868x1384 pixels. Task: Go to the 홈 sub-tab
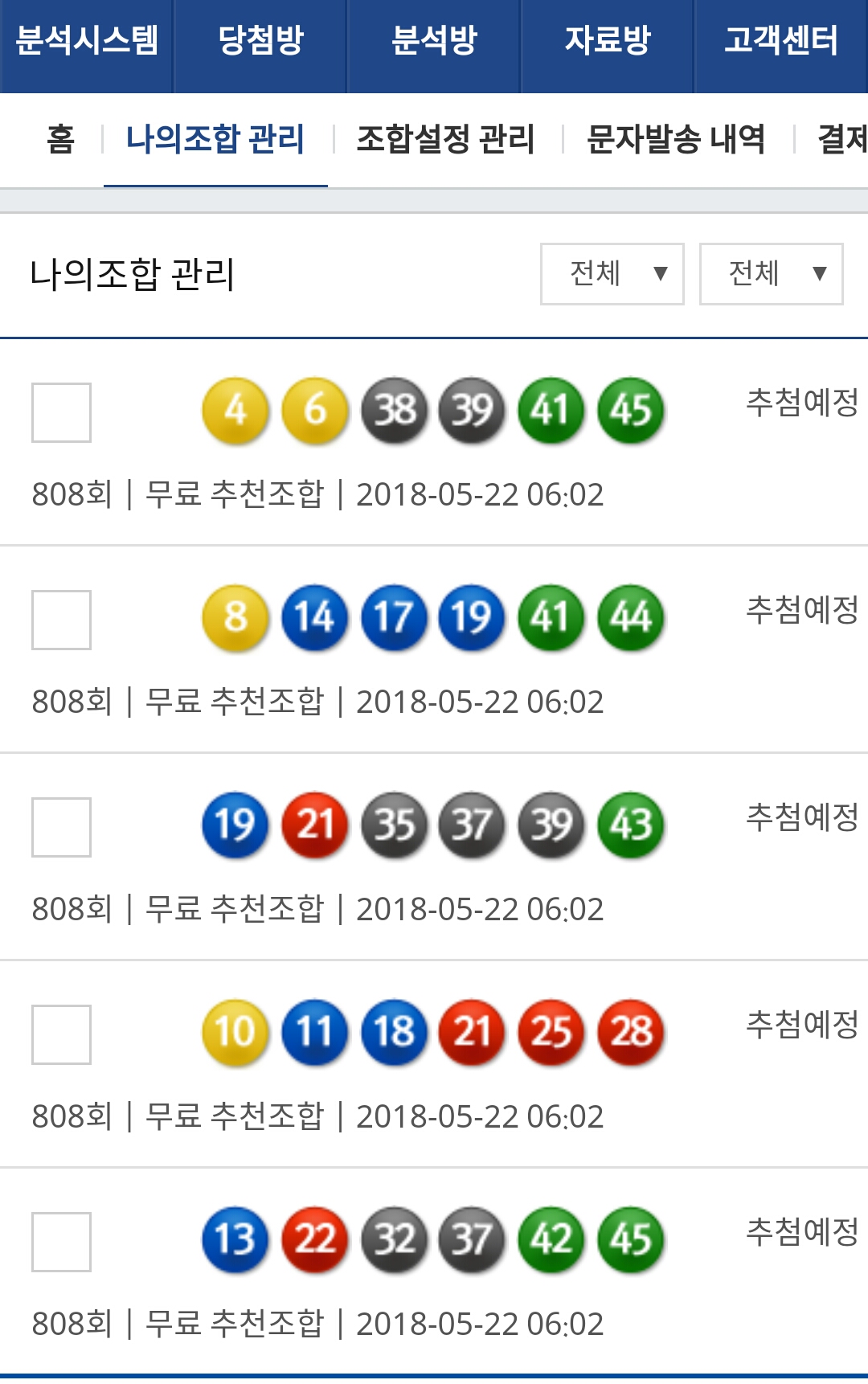point(61,140)
